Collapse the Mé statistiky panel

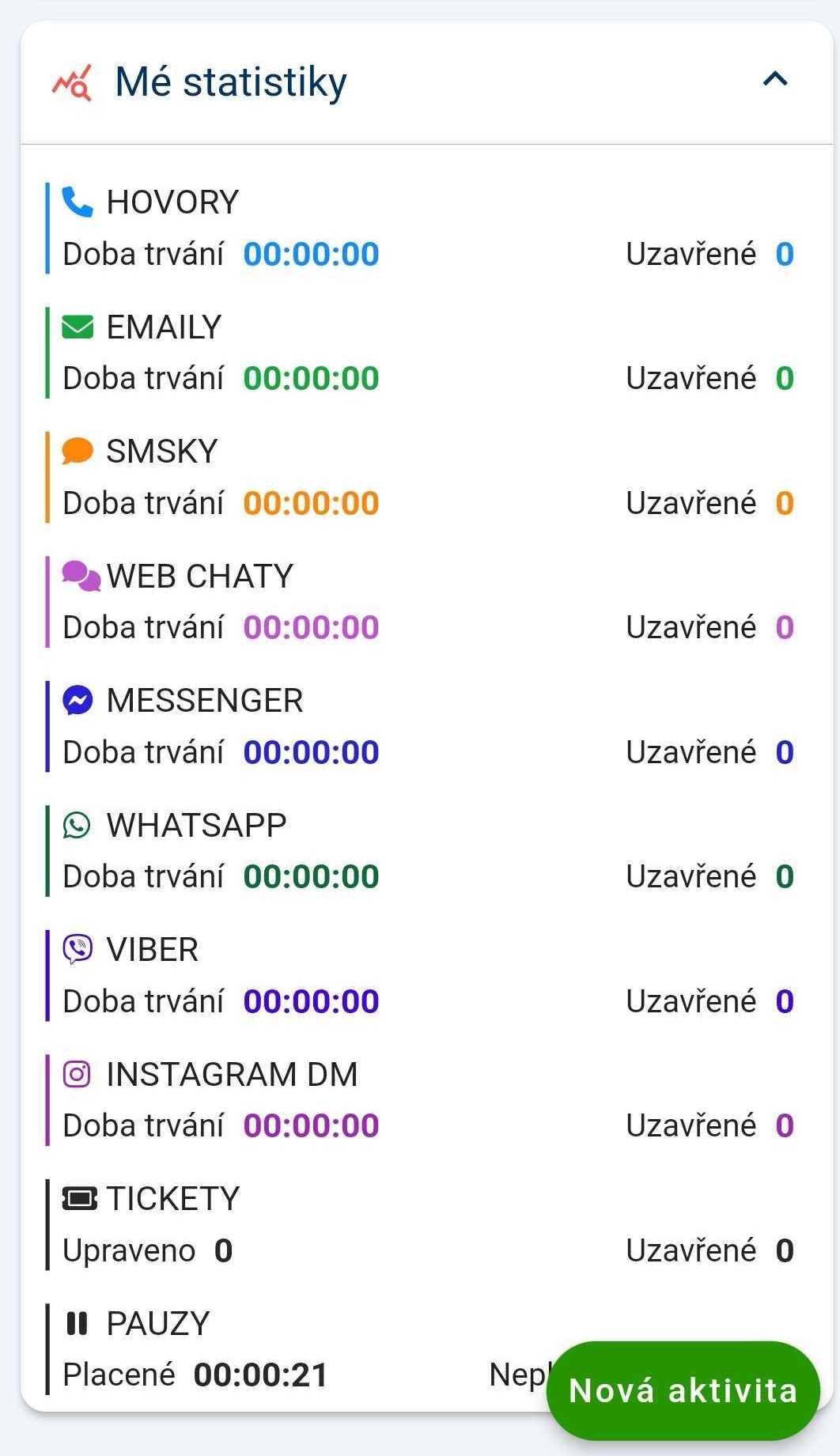click(x=775, y=79)
